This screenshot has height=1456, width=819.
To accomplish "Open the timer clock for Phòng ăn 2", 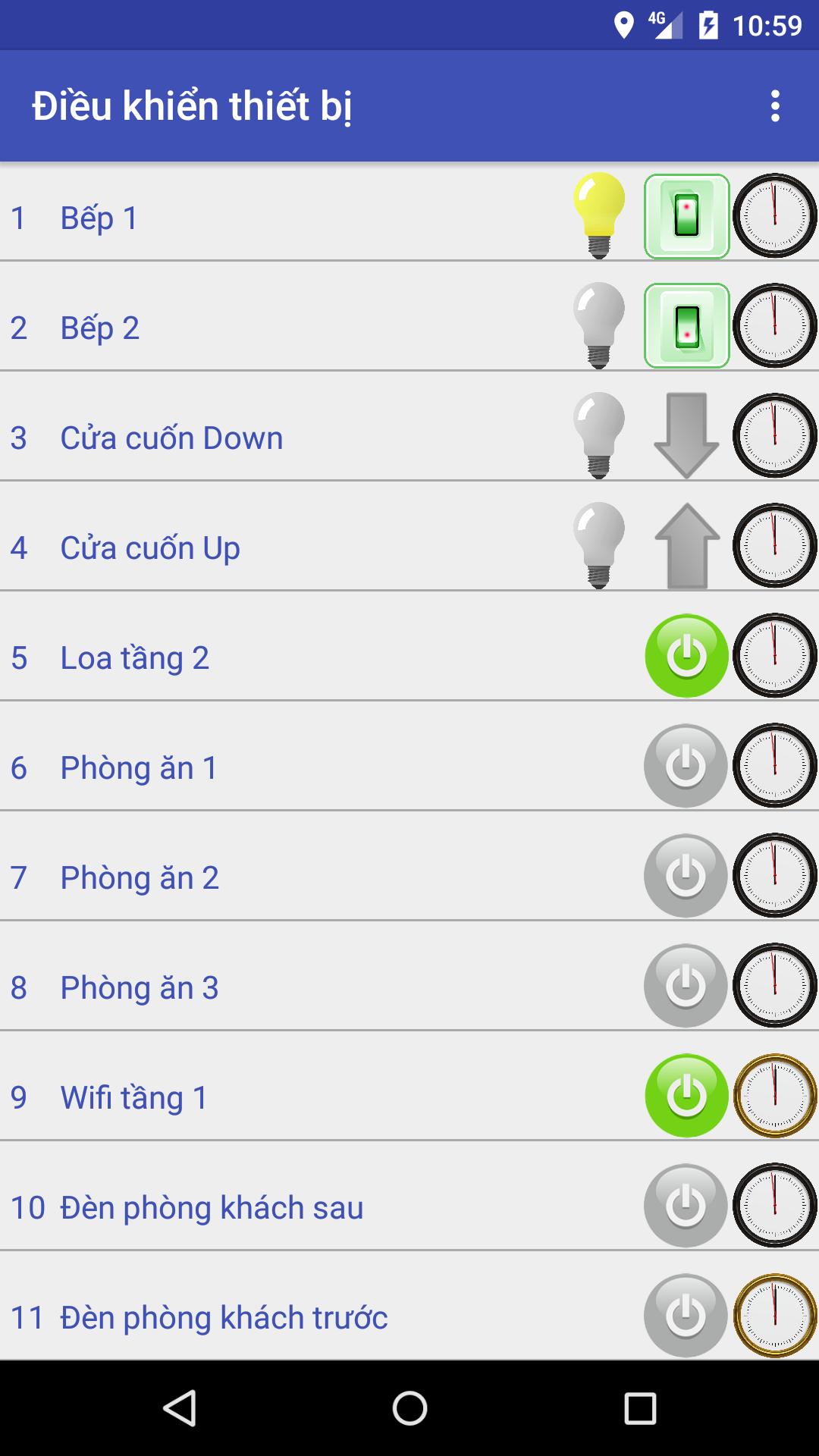I will coord(774,876).
